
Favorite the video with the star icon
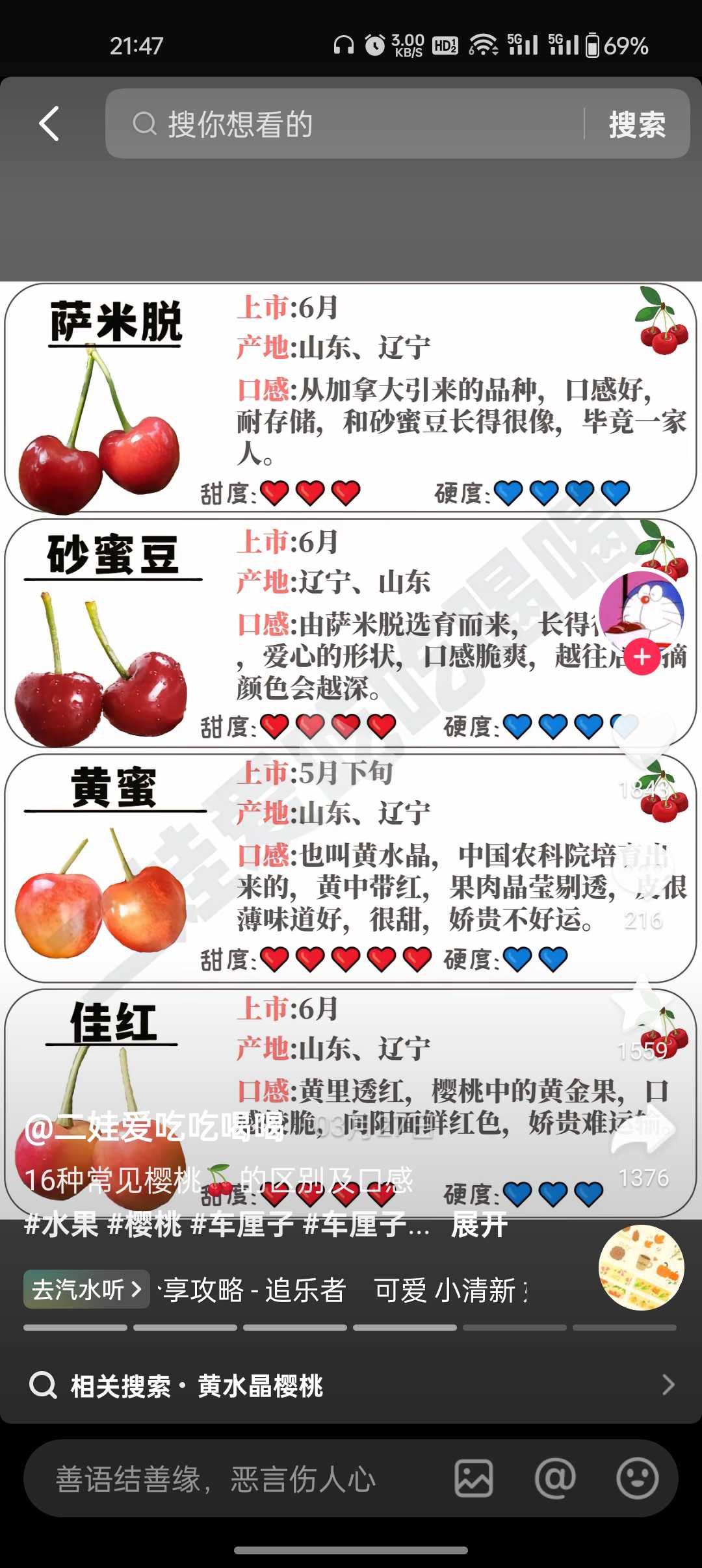coord(643,1004)
